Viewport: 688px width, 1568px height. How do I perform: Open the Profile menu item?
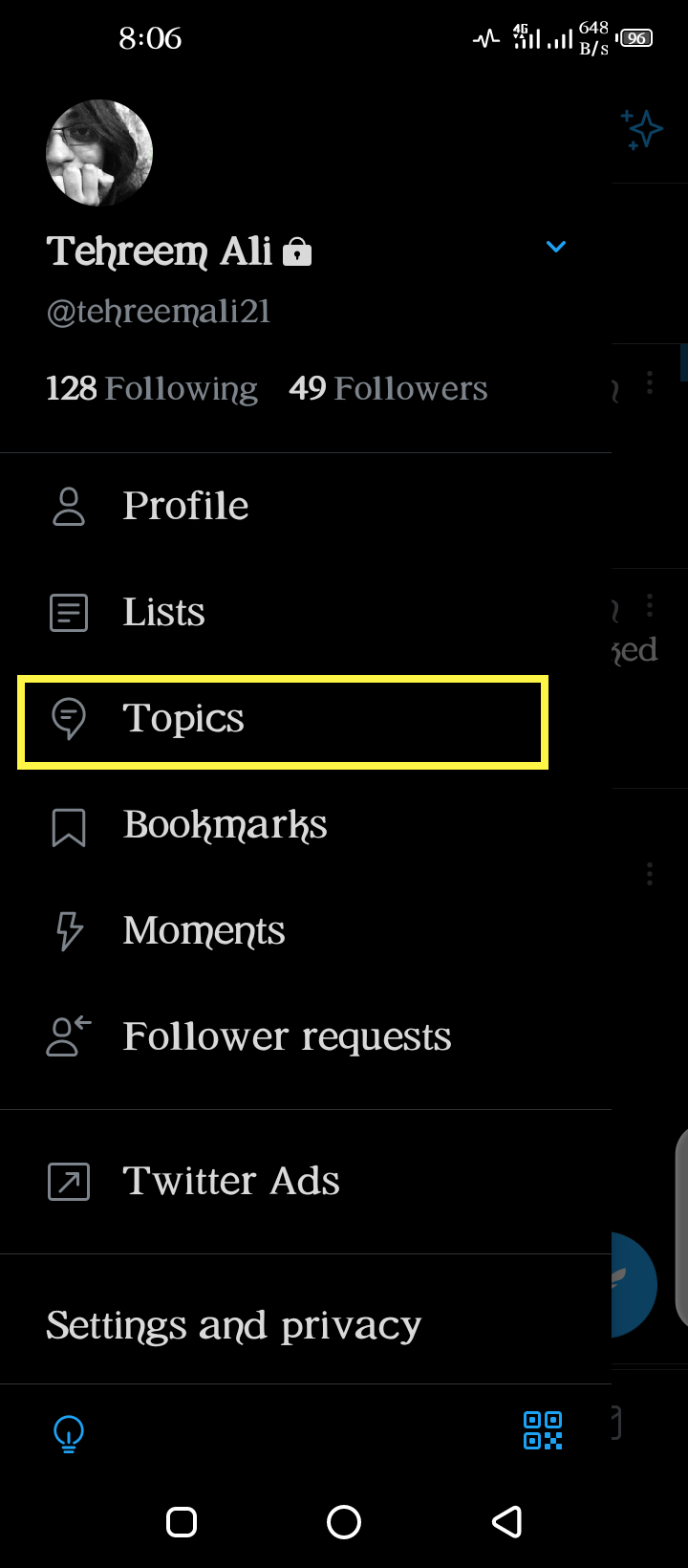[x=306, y=506]
